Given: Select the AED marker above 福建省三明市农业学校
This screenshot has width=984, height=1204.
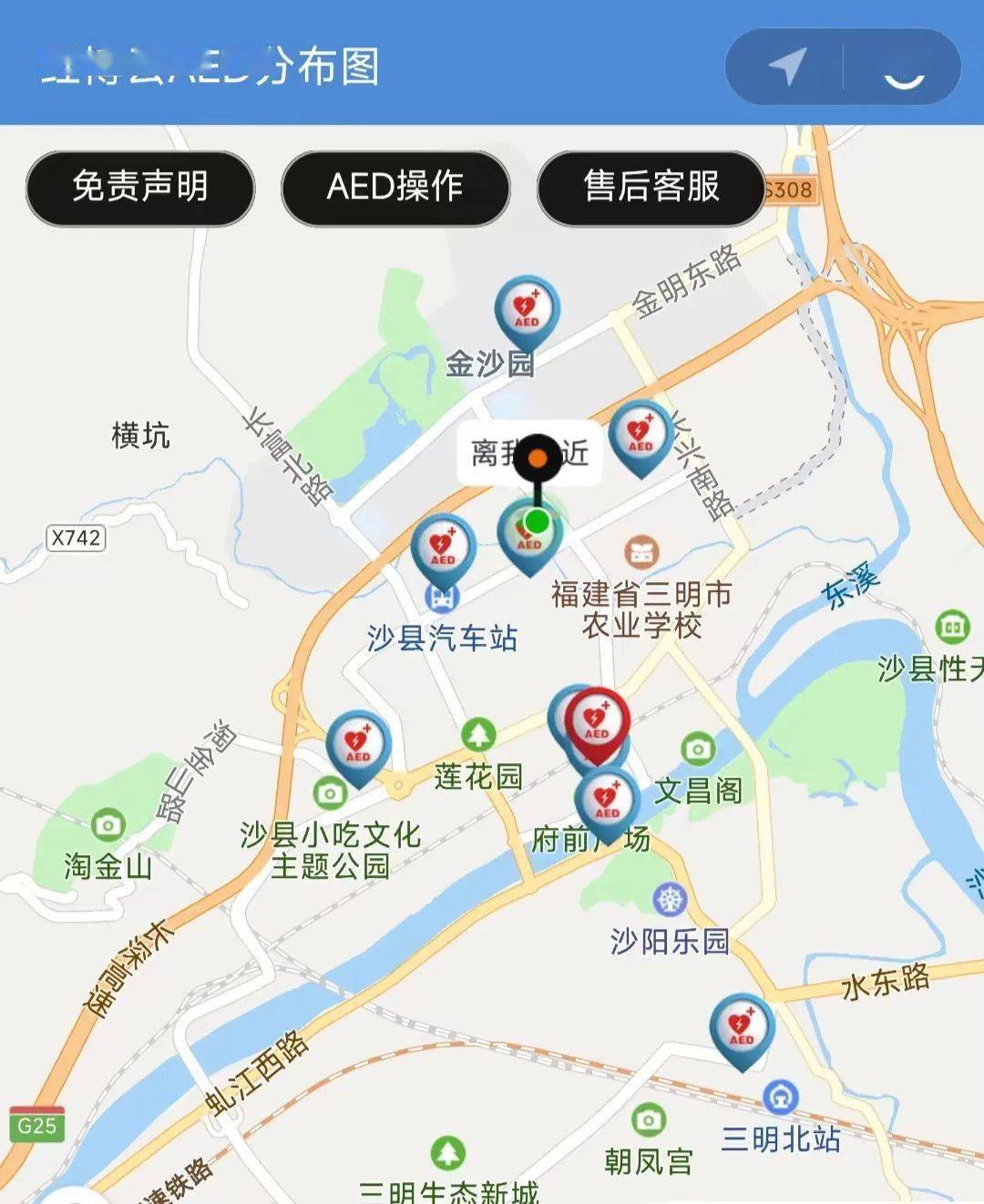Looking at the screenshot, I should [x=527, y=537].
